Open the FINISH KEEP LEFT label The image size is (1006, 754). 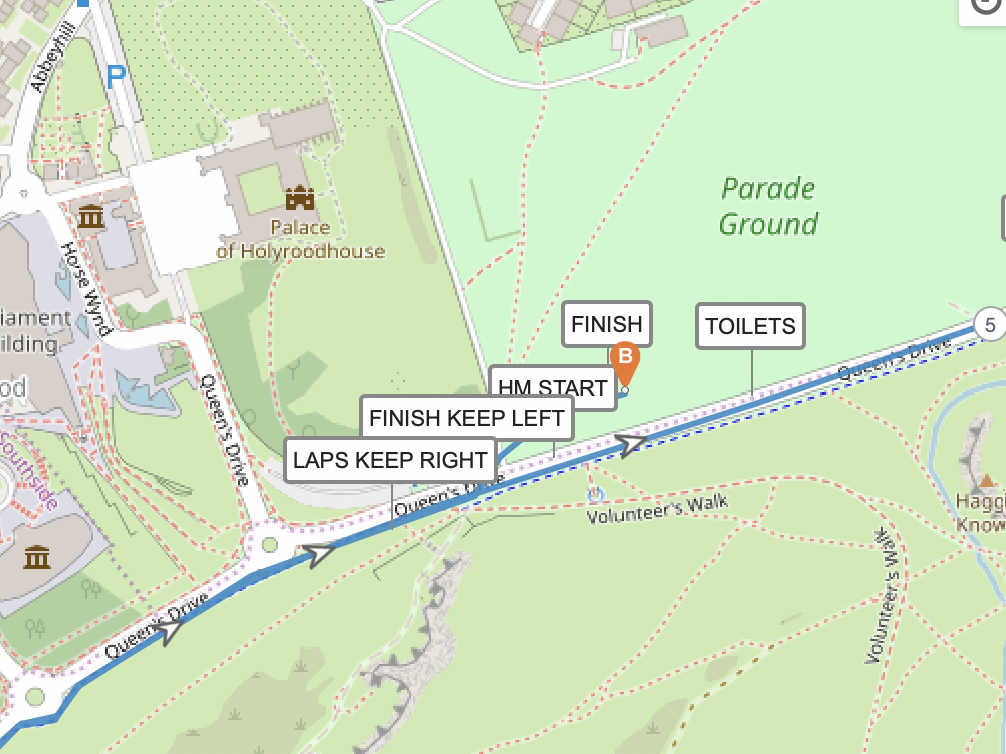tap(467, 418)
